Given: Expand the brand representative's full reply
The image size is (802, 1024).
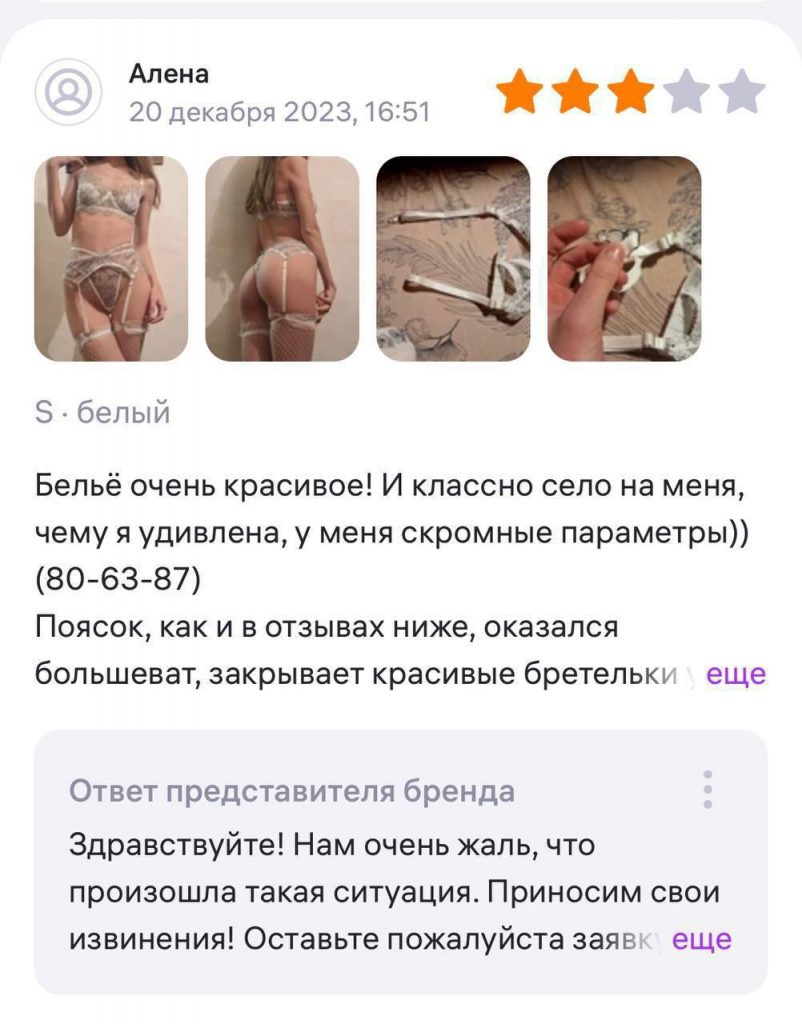Looking at the screenshot, I should tap(702, 939).
